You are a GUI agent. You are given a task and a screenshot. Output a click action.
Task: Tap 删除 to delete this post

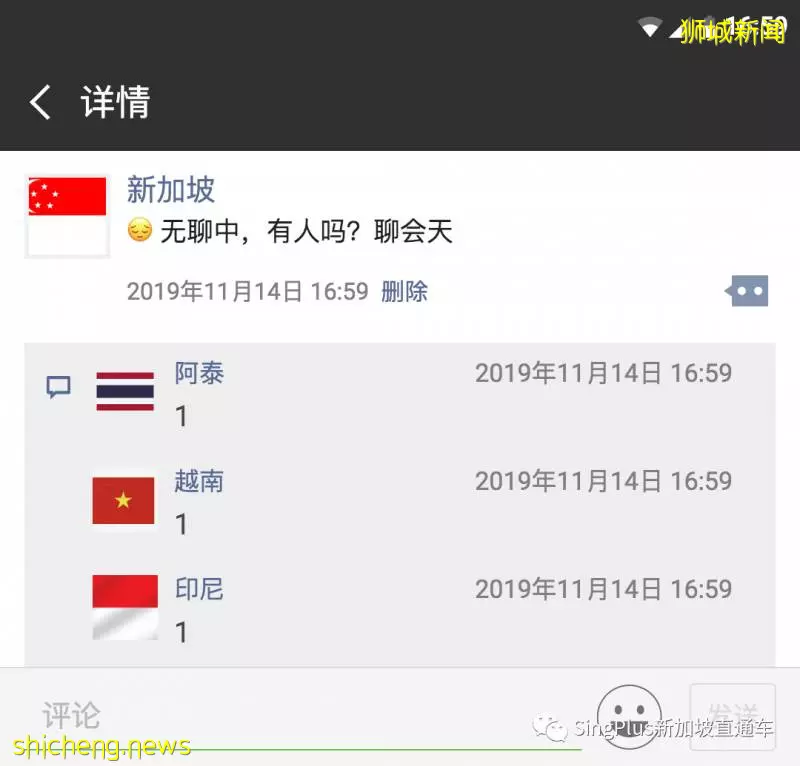404,292
